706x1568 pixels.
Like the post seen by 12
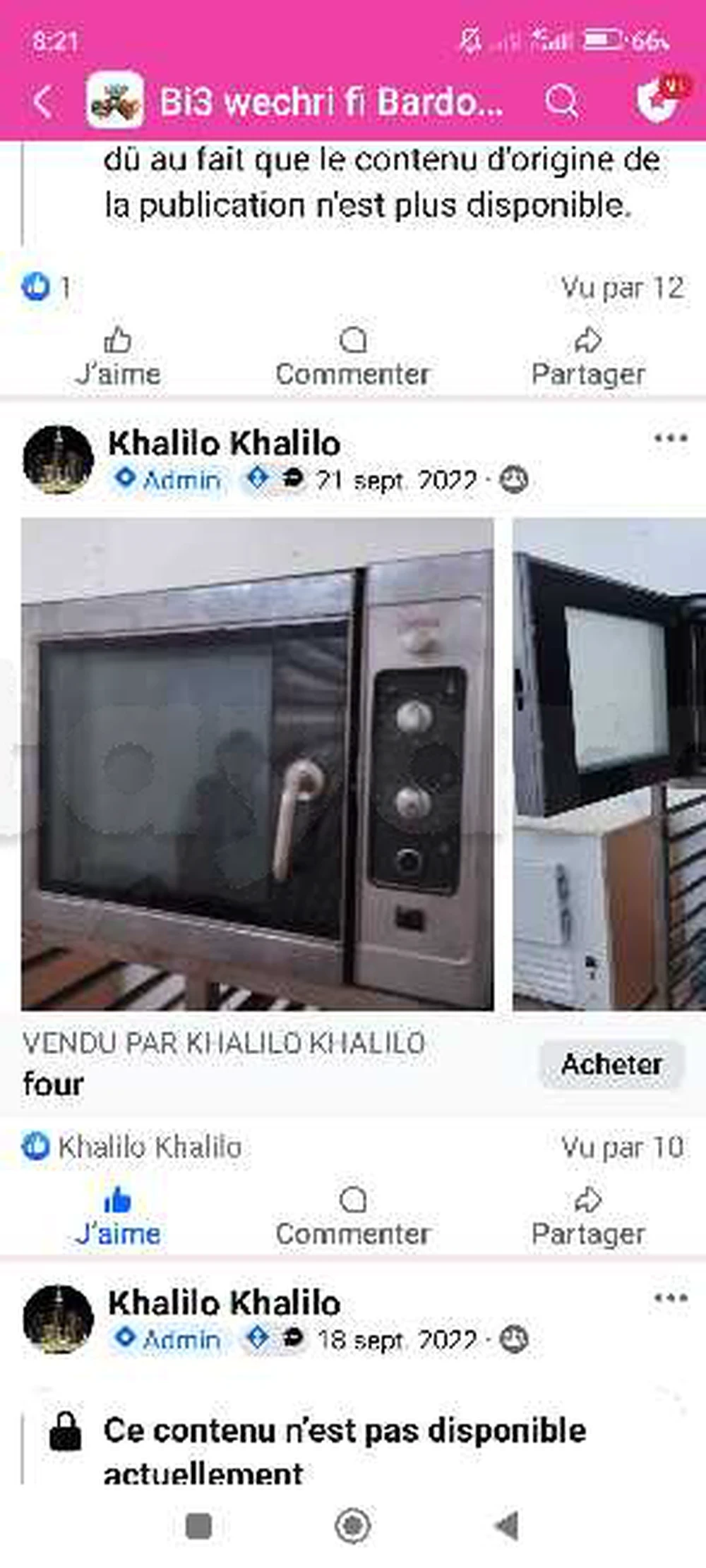point(118,358)
